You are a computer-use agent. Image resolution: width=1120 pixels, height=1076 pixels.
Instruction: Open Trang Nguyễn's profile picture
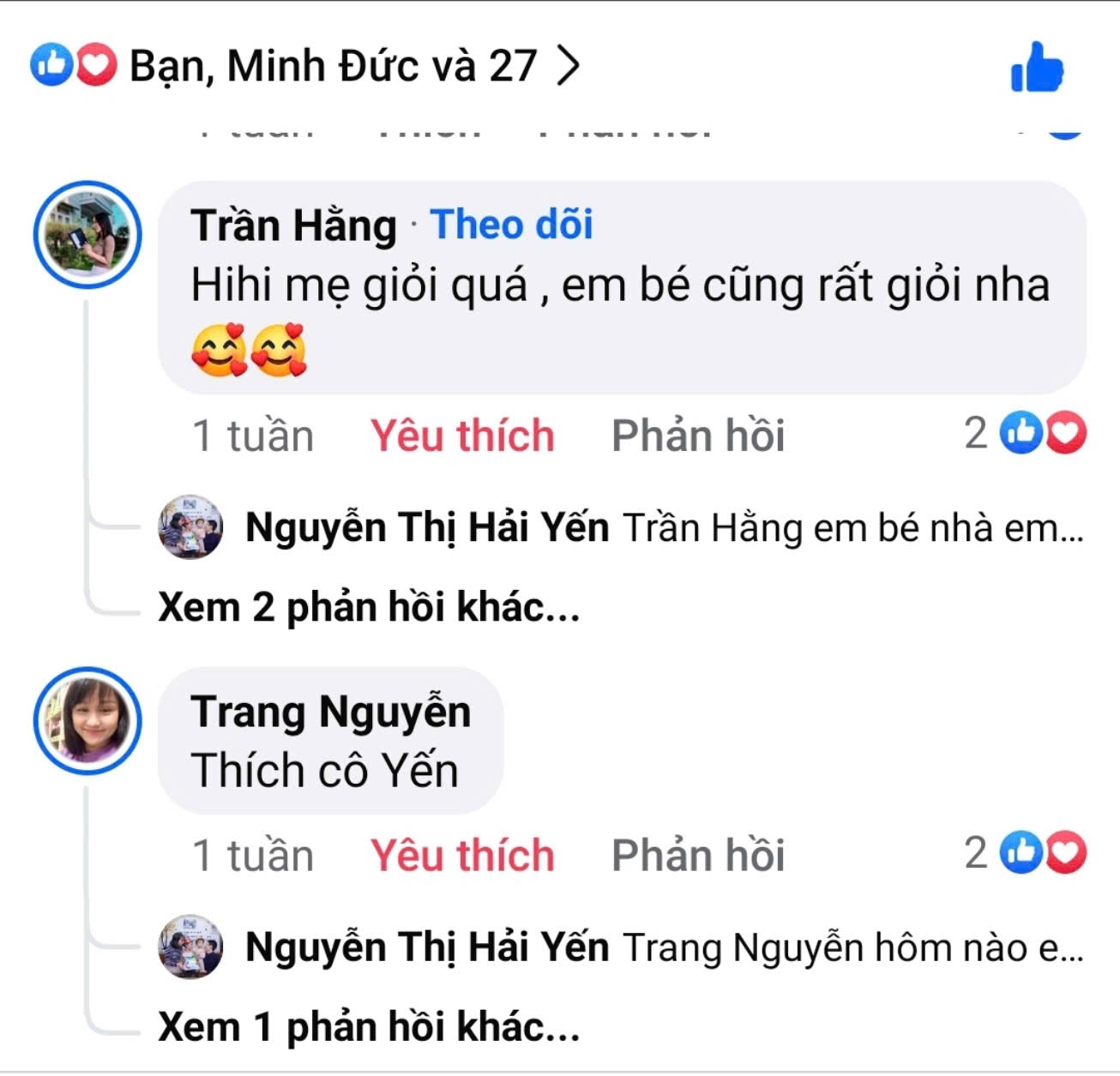tap(87, 720)
